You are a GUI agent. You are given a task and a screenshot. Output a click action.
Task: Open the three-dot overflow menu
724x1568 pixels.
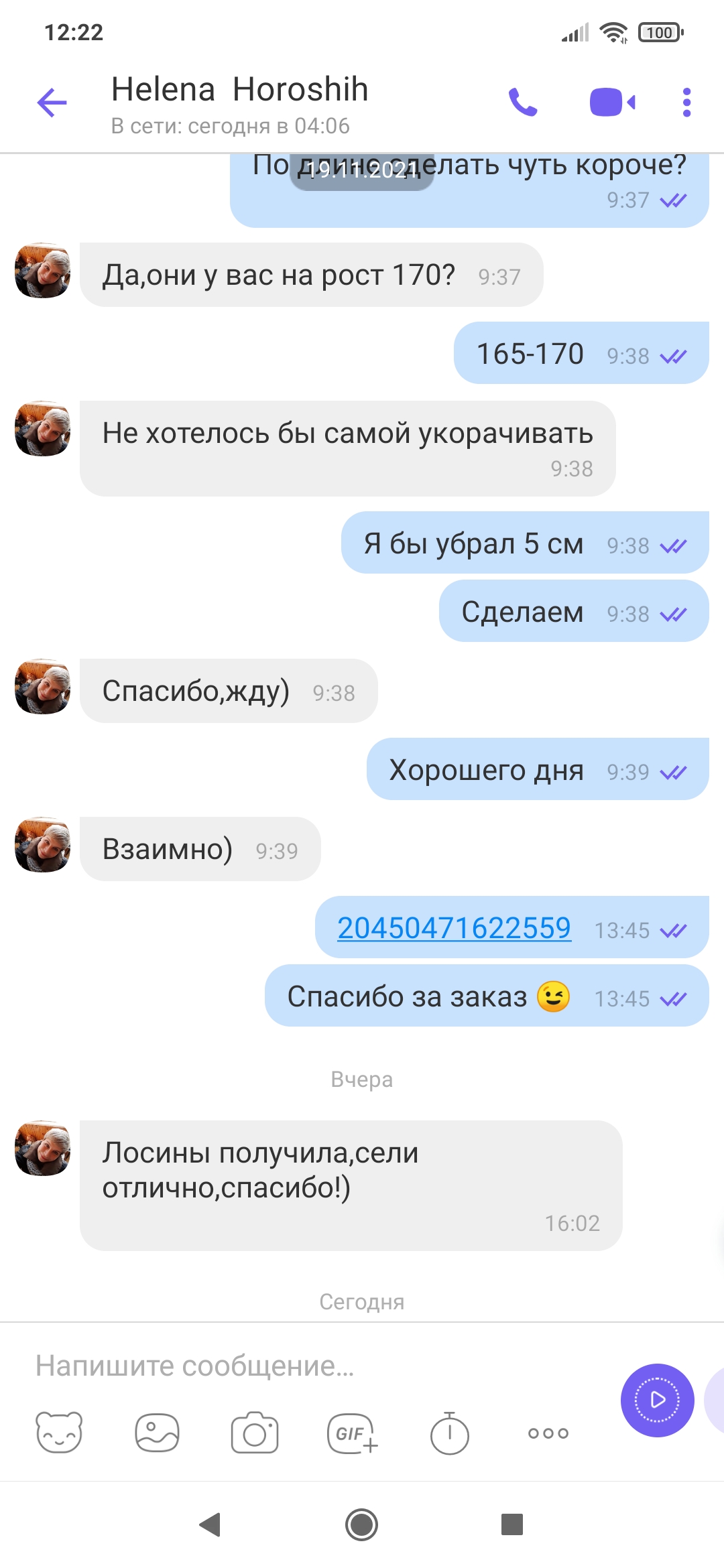click(686, 103)
